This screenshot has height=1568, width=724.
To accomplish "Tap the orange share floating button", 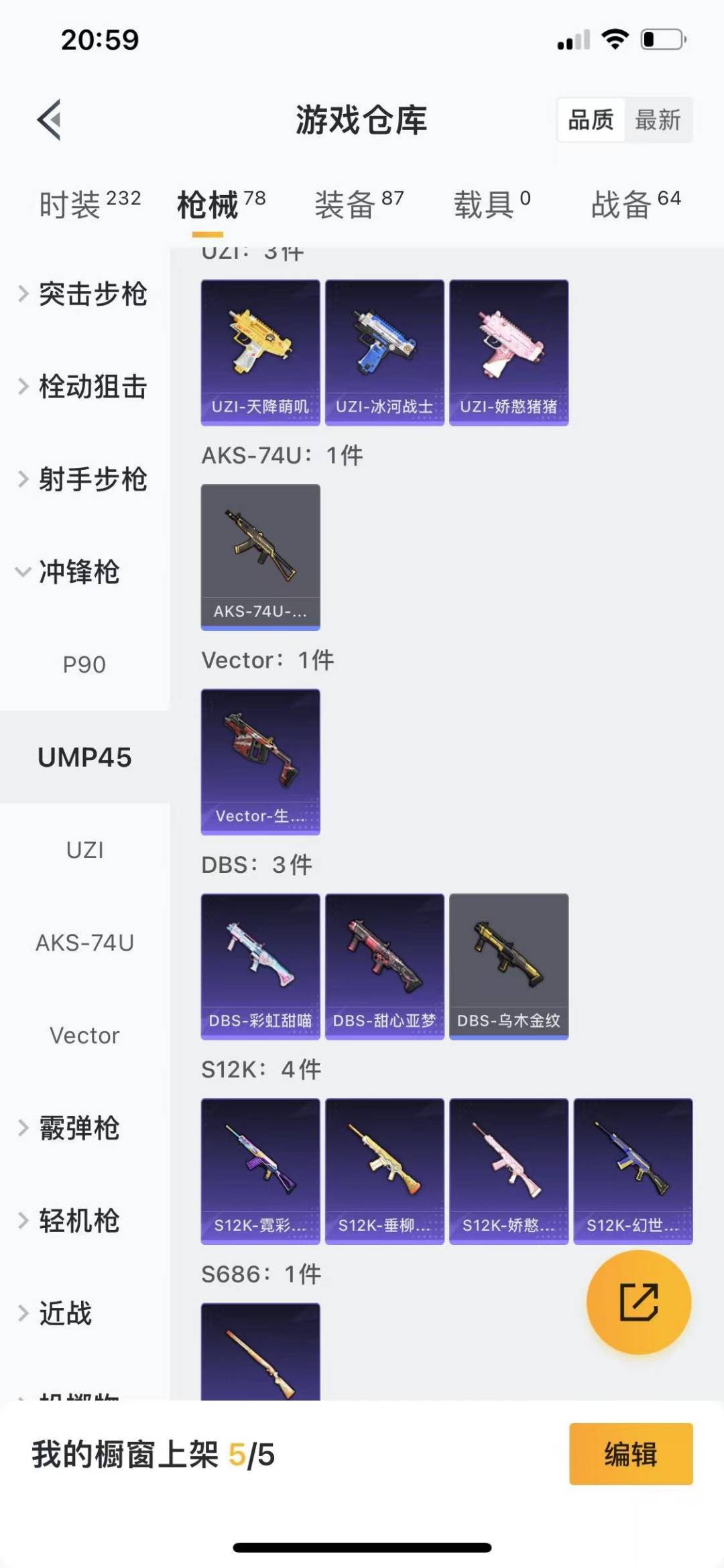I will (639, 1302).
